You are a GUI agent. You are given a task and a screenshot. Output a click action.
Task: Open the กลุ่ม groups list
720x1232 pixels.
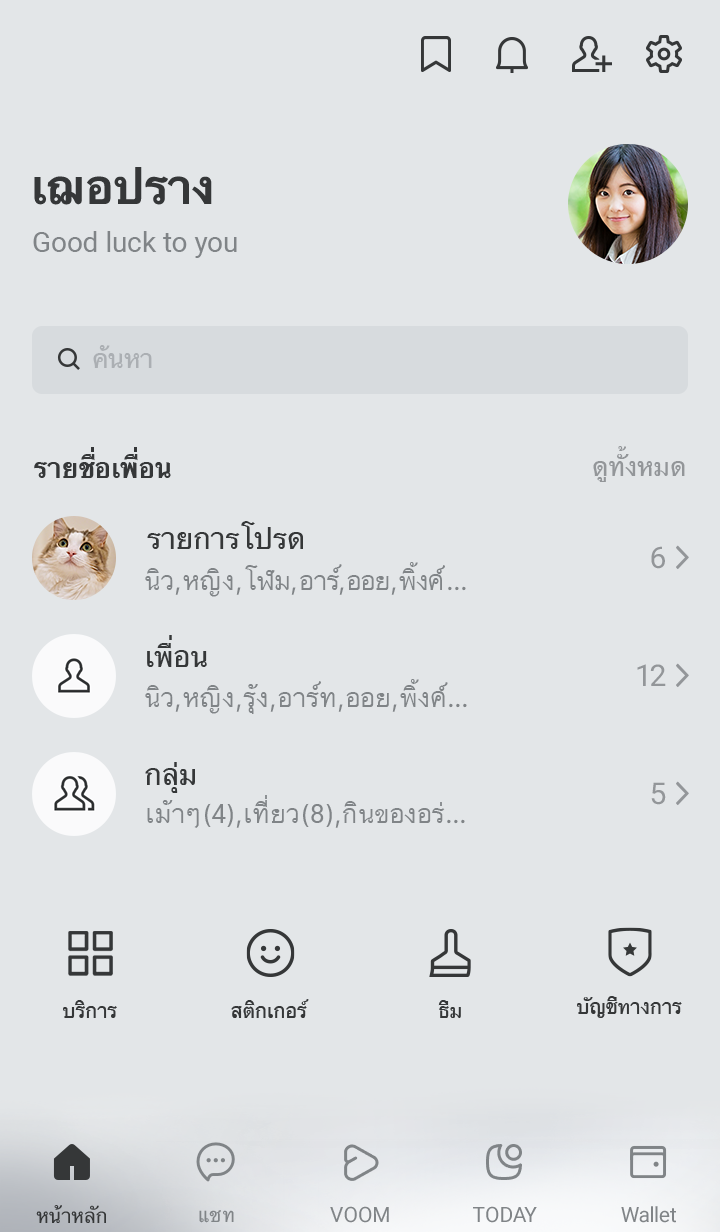[360, 794]
